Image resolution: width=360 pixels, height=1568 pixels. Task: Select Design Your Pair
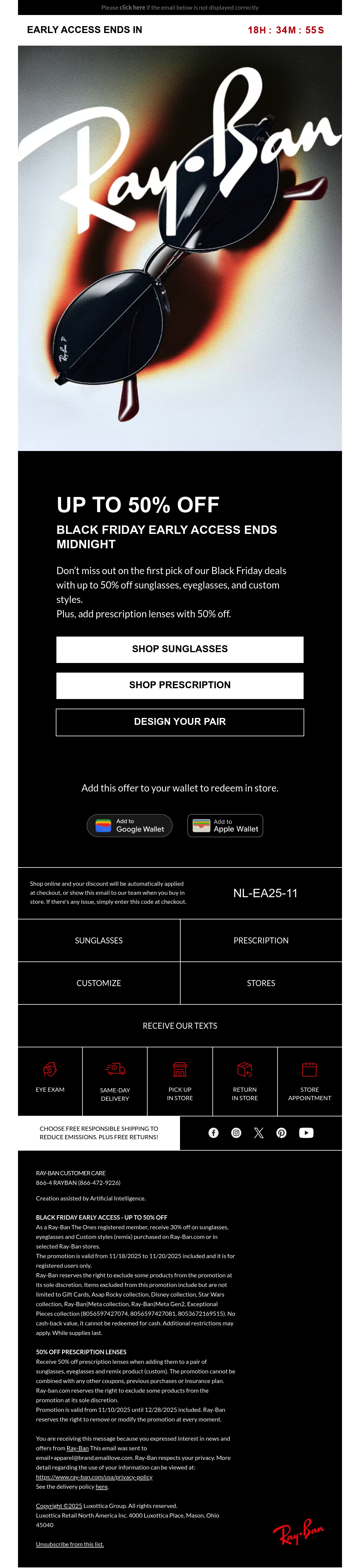180,722
